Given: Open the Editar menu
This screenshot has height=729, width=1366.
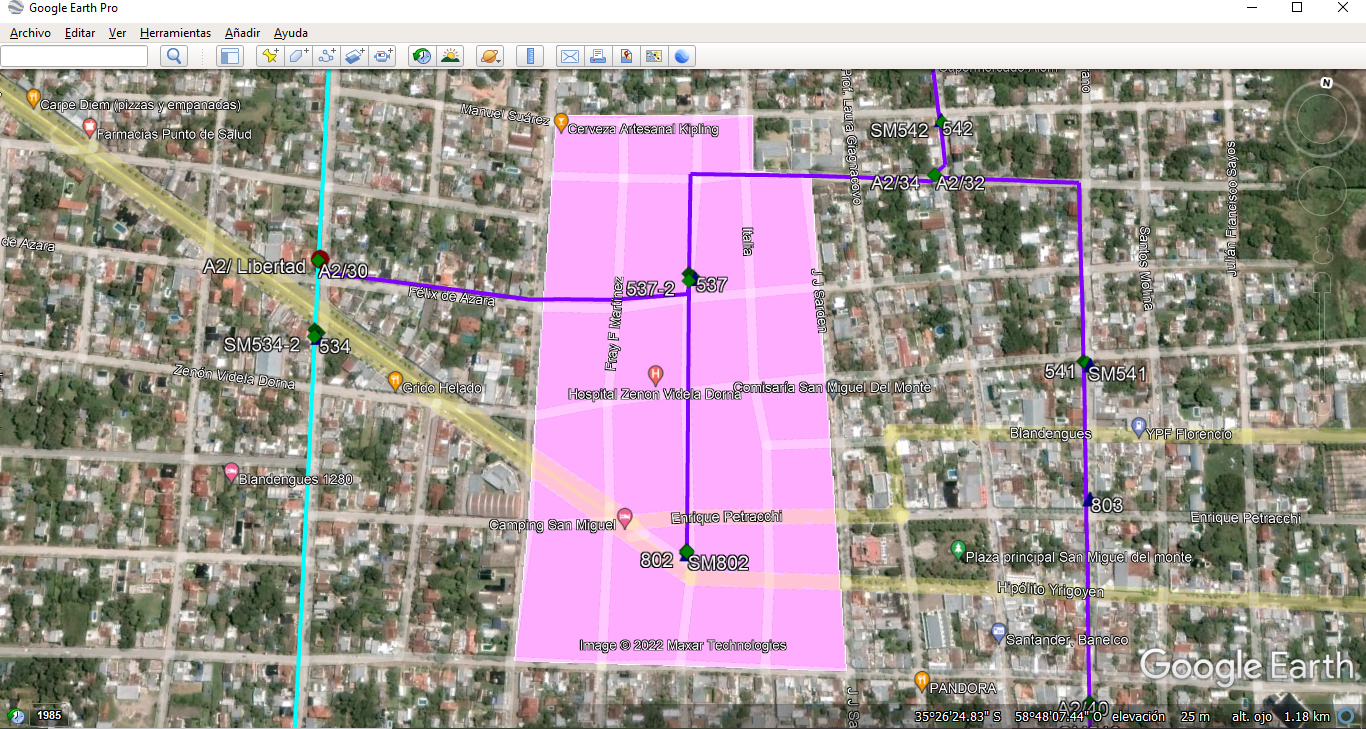Looking at the screenshot, I should [80, 33].
